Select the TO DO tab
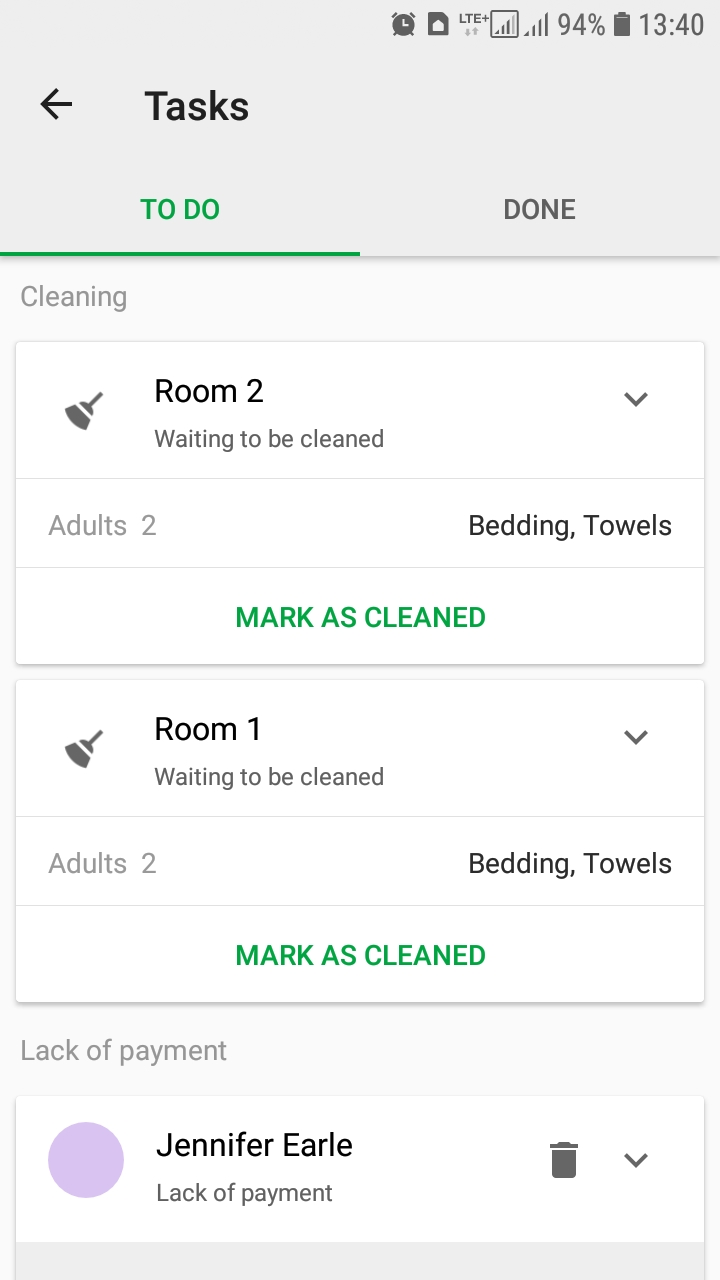The height and width of the screenshot is (1280, 720). point(180,209)
